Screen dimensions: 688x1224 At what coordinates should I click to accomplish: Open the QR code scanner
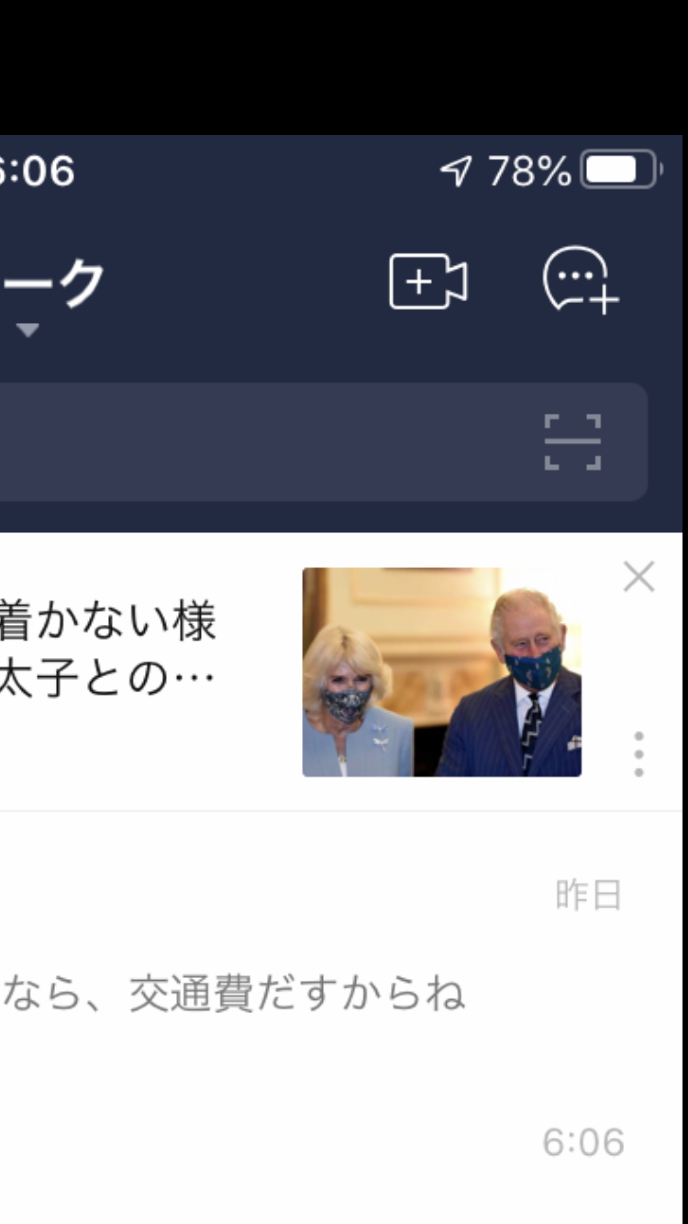coord(573,442)
